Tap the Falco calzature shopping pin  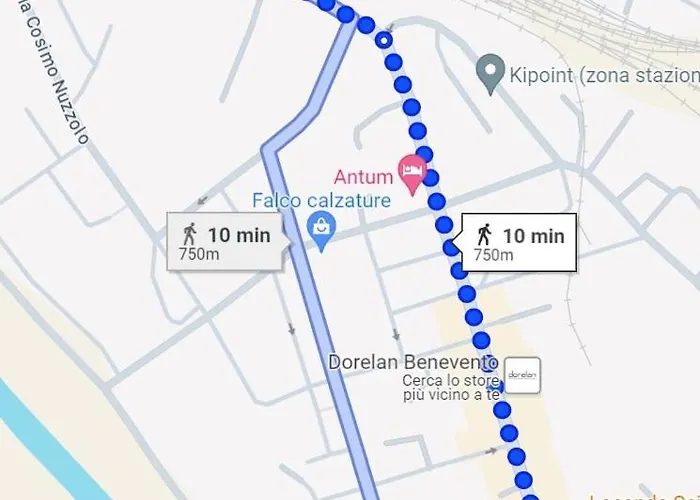coord(321,232)
